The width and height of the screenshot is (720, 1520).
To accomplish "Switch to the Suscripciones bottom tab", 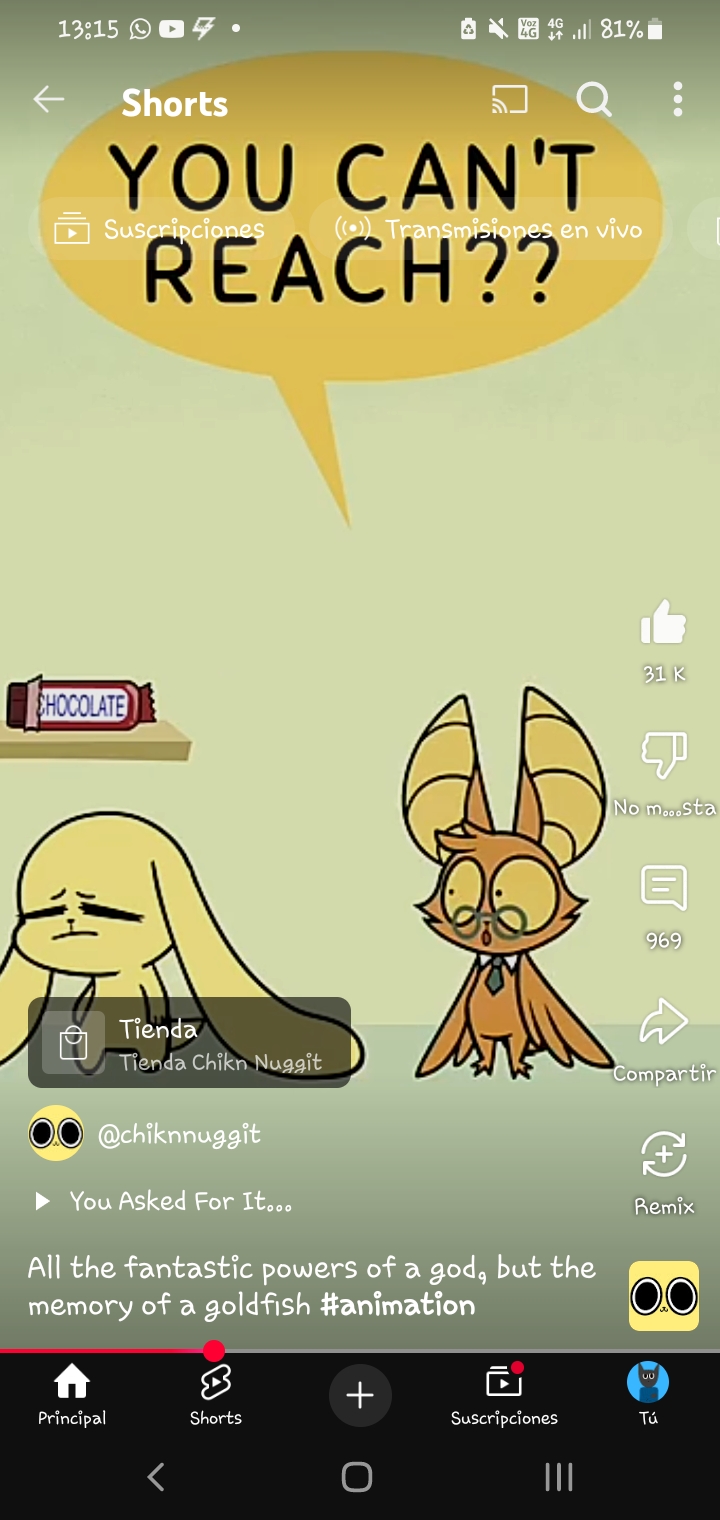I will [504, 1396].
